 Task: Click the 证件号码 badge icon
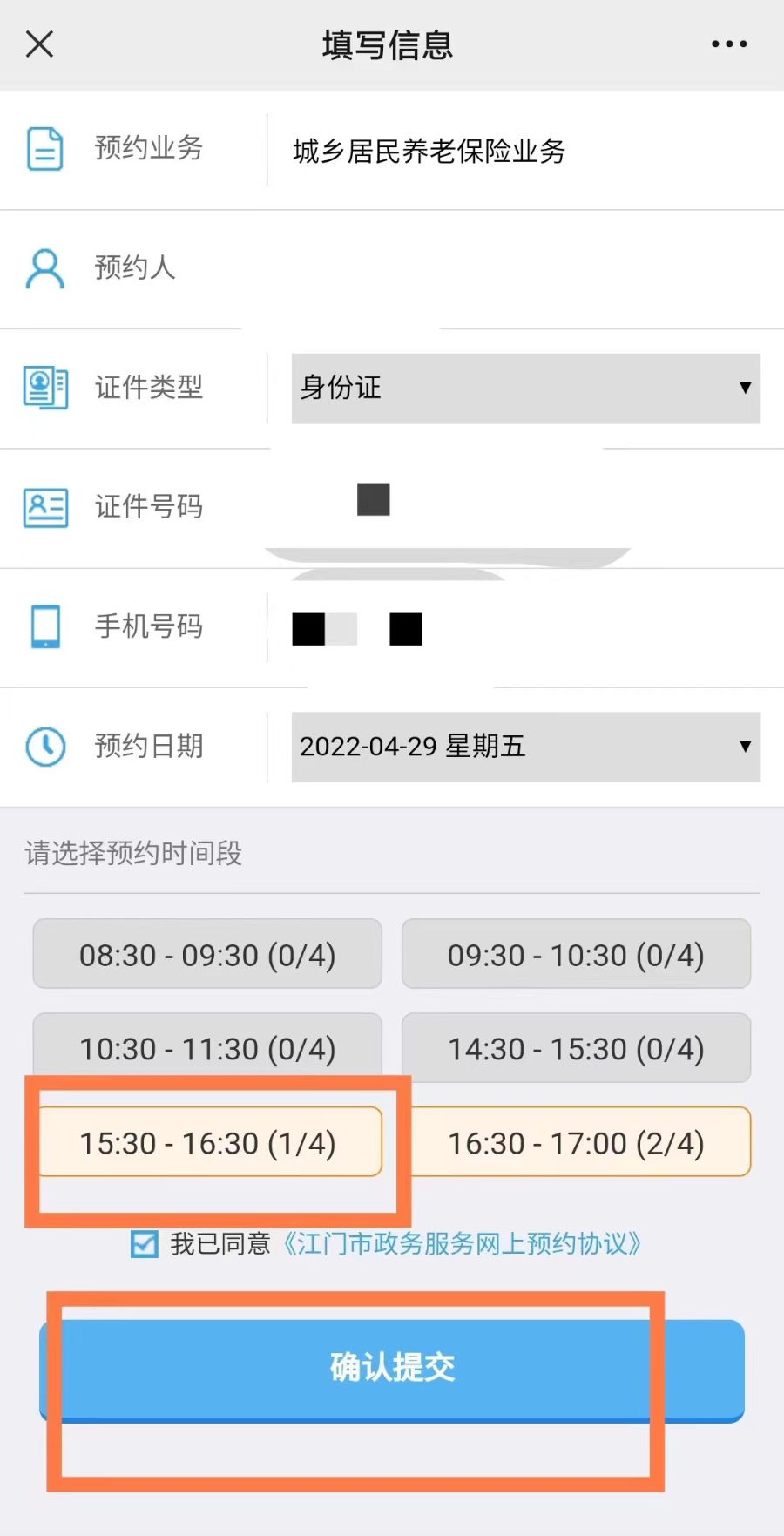[44, 508]
